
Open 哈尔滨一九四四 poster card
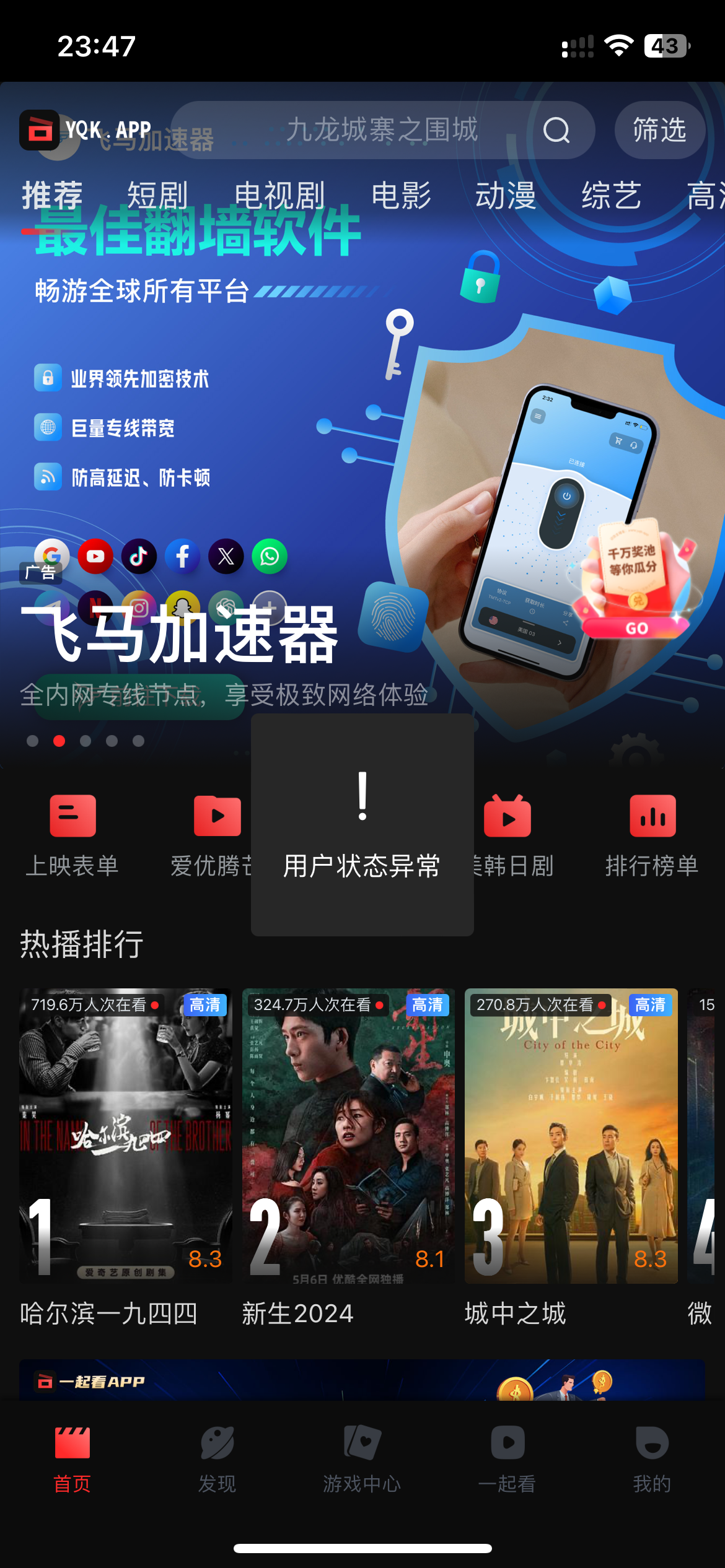[126, 1136]
